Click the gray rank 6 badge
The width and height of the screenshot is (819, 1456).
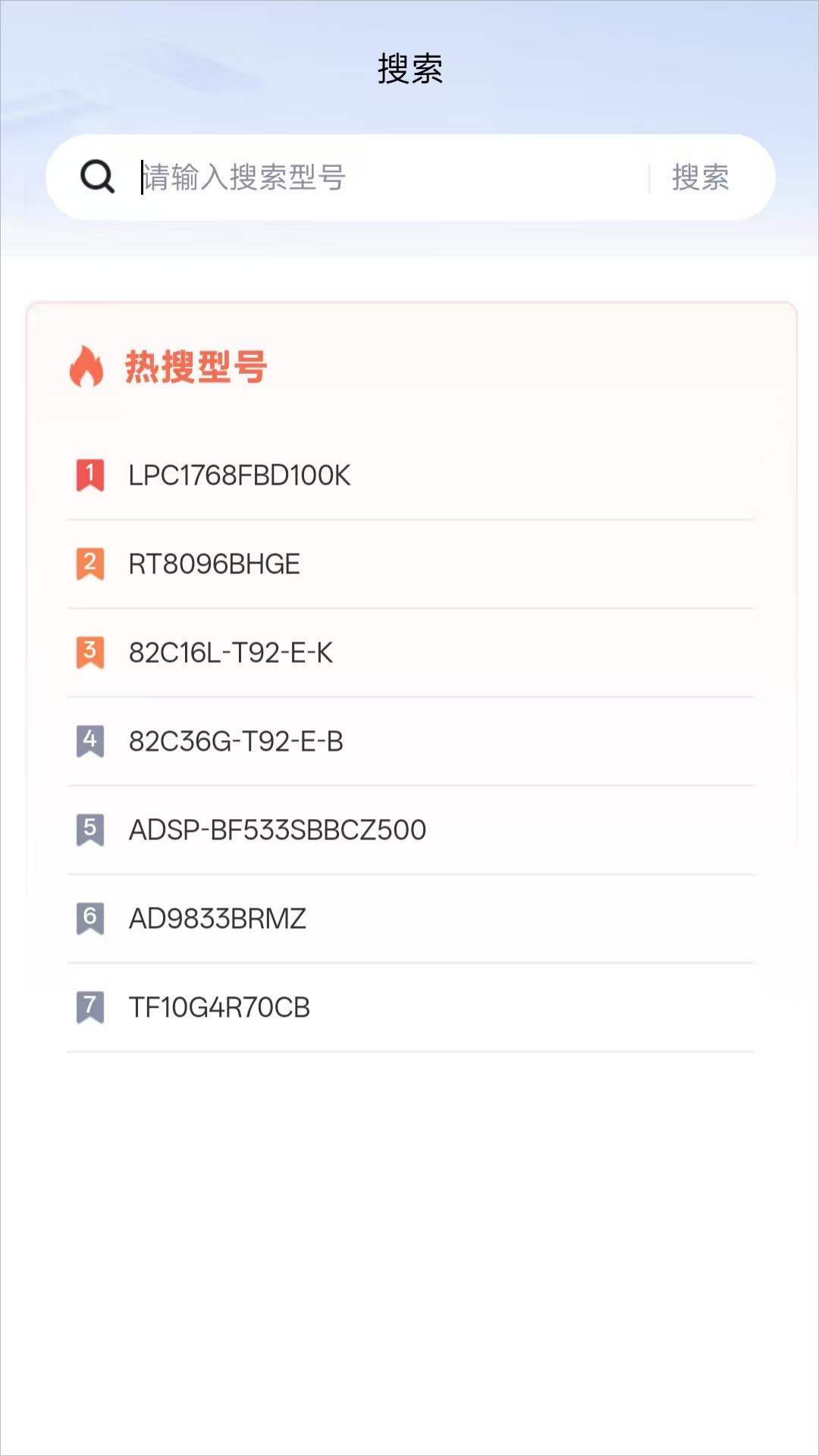(89, 918)
